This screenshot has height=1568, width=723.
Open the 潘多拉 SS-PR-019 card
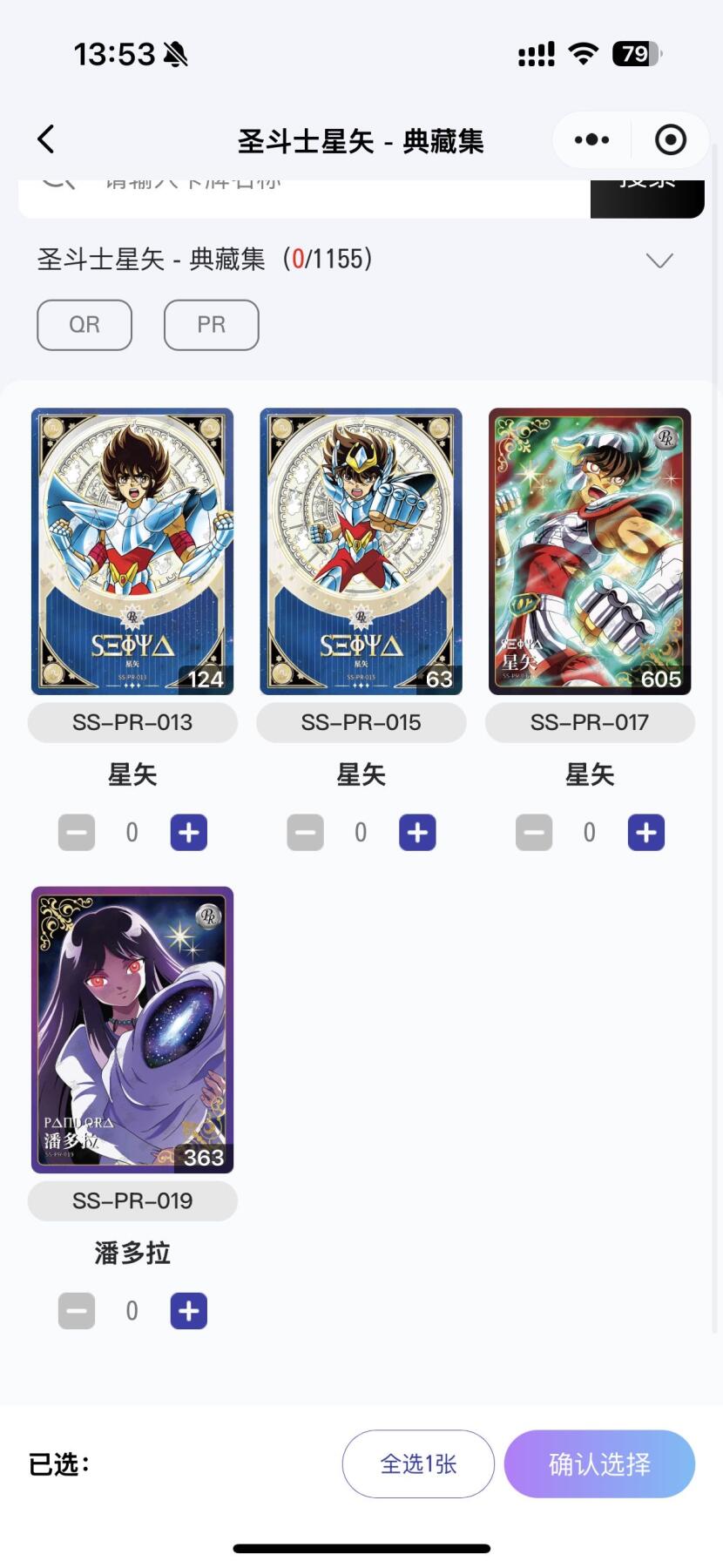click(132, 1030)
